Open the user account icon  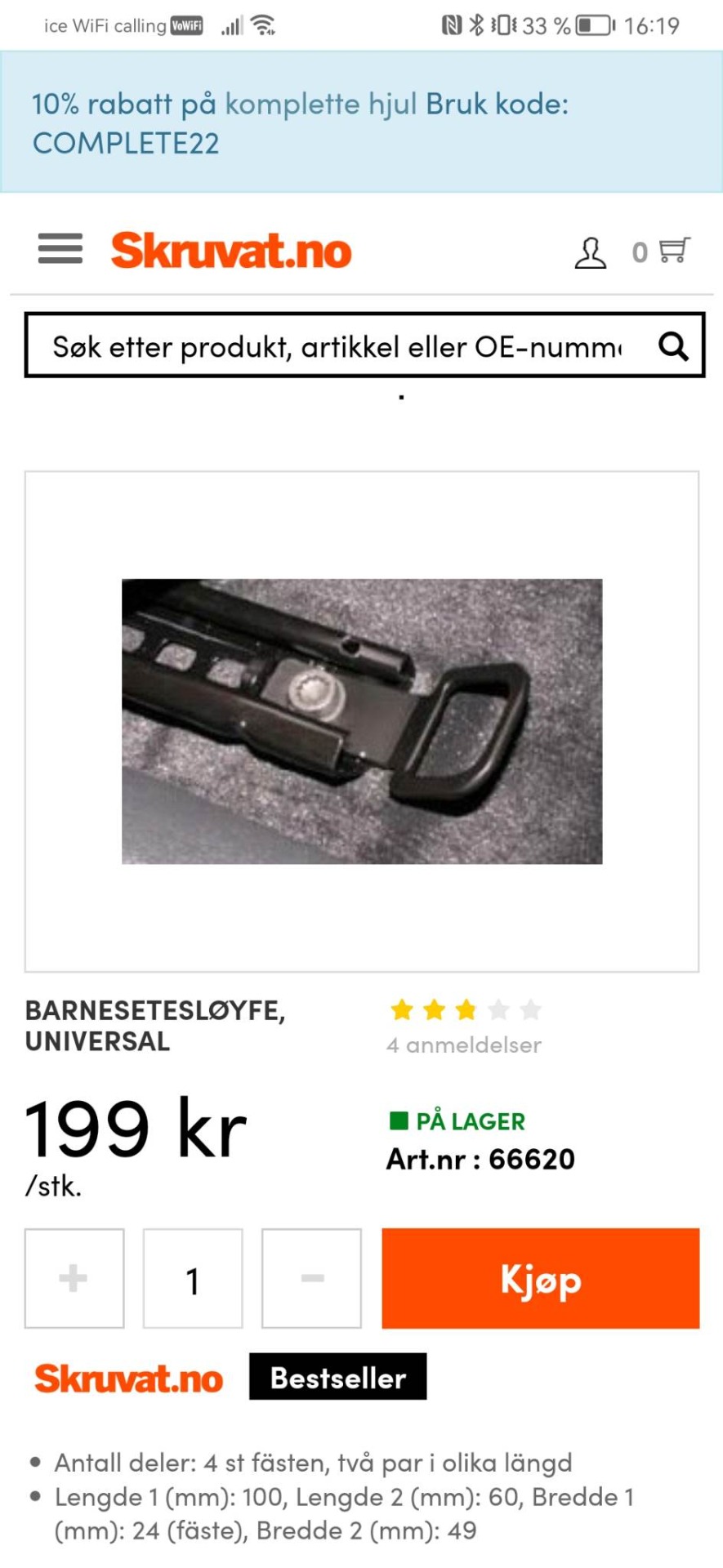[x=590, y=252]
